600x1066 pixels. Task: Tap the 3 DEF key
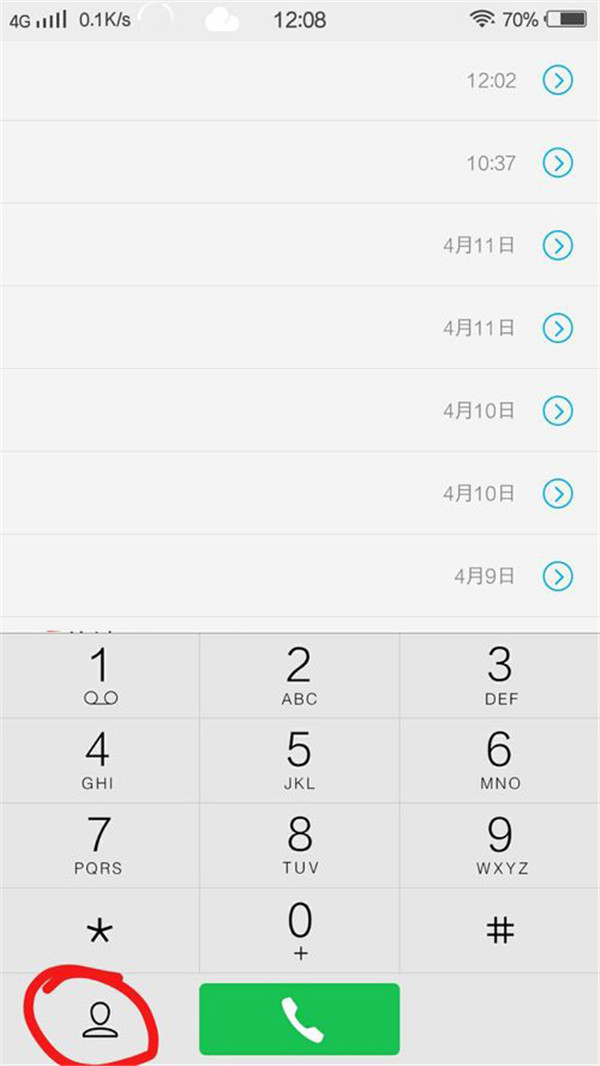500,675
